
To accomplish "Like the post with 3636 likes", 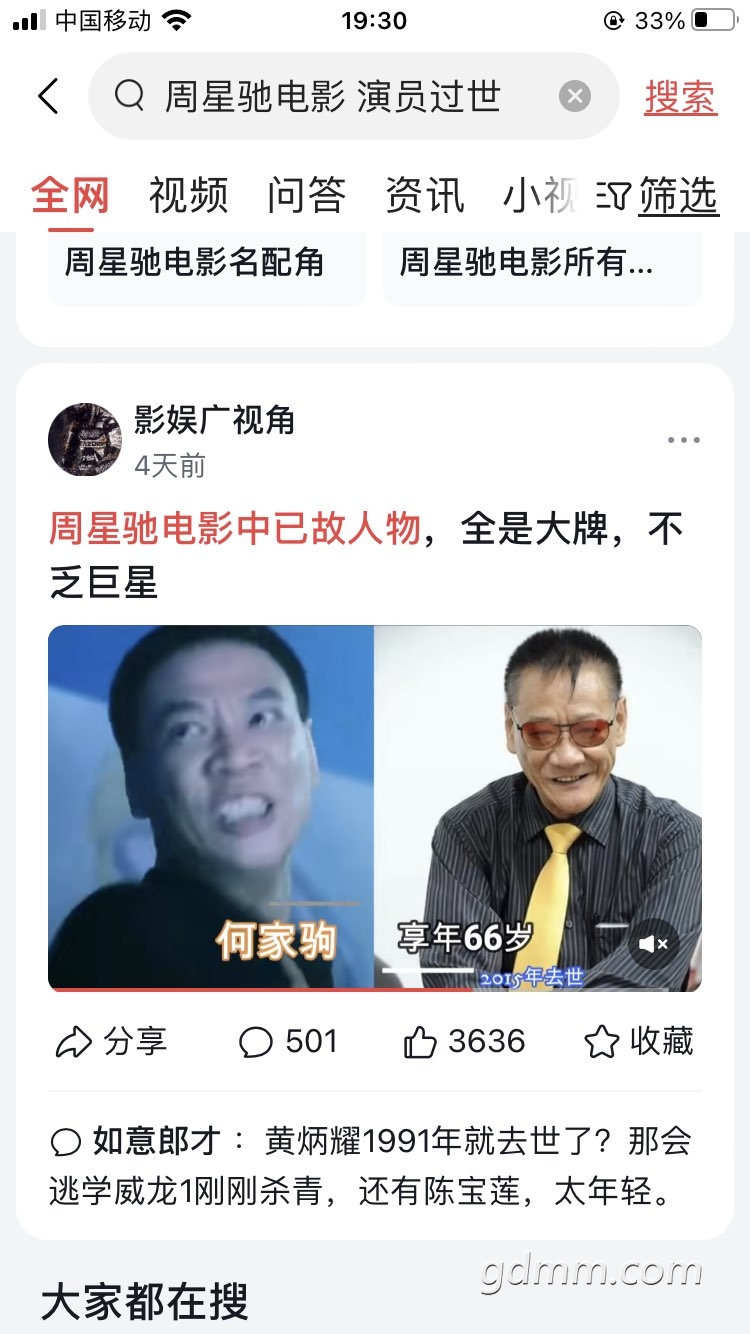I will (464, 1042).
